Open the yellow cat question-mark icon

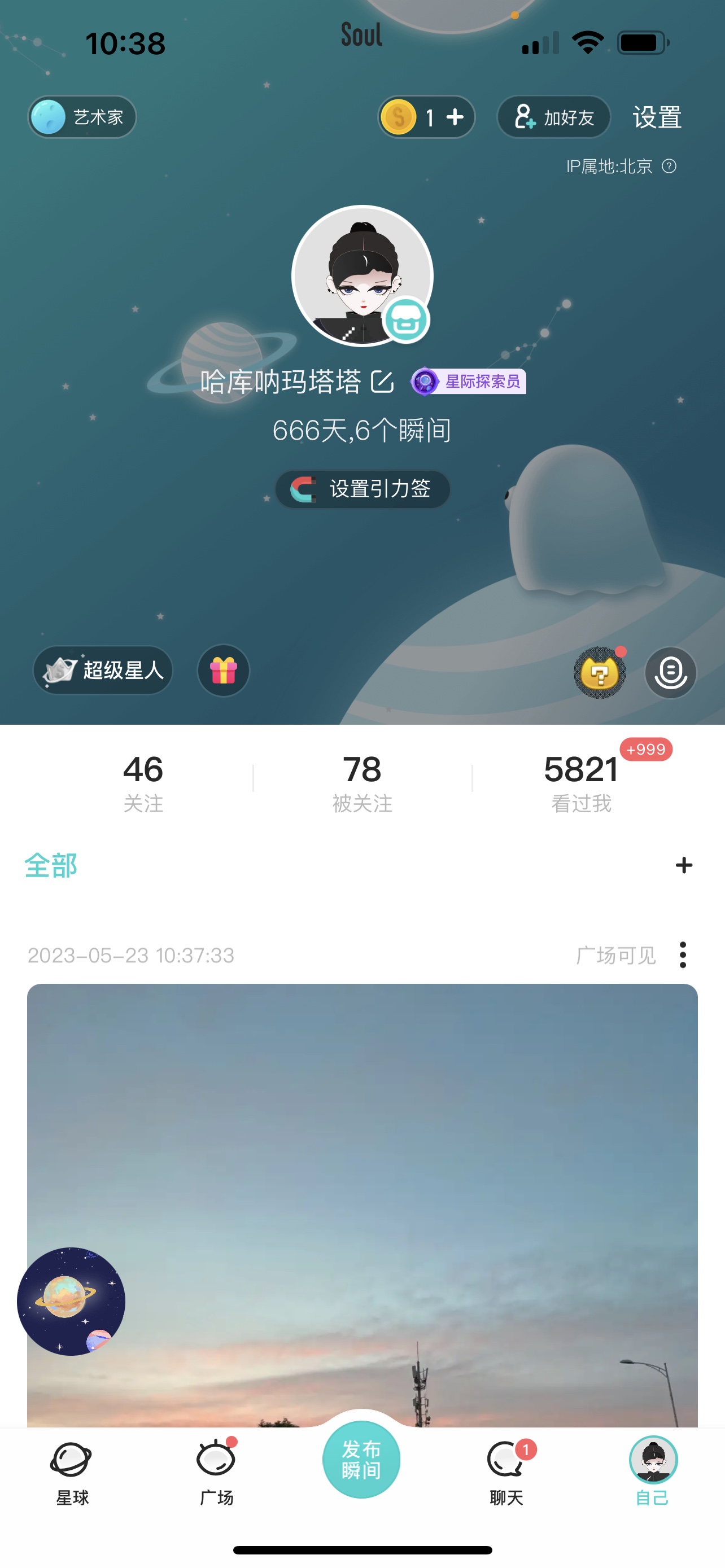[x=600, y=673]
